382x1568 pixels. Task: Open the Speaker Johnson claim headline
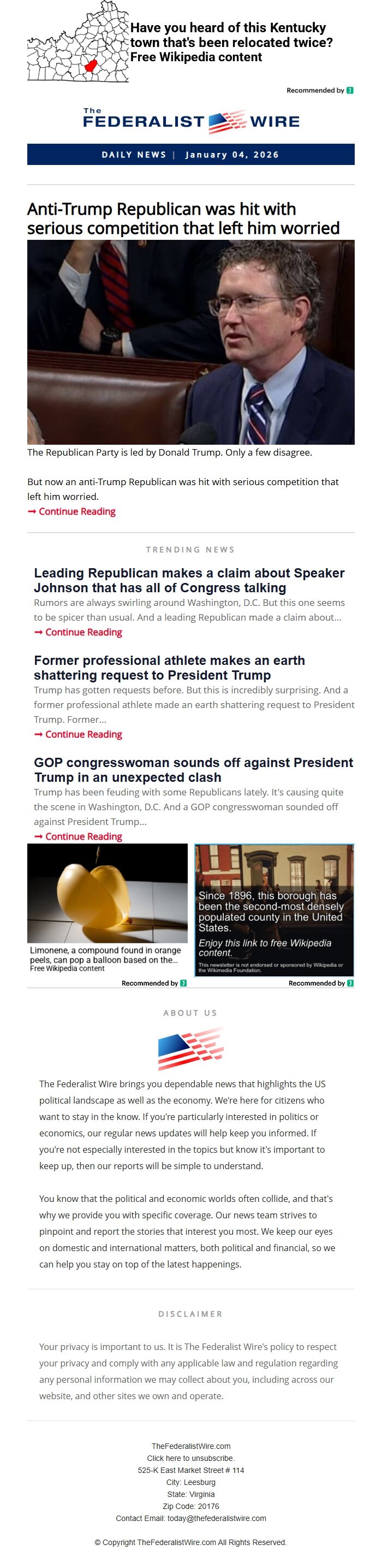189,580
